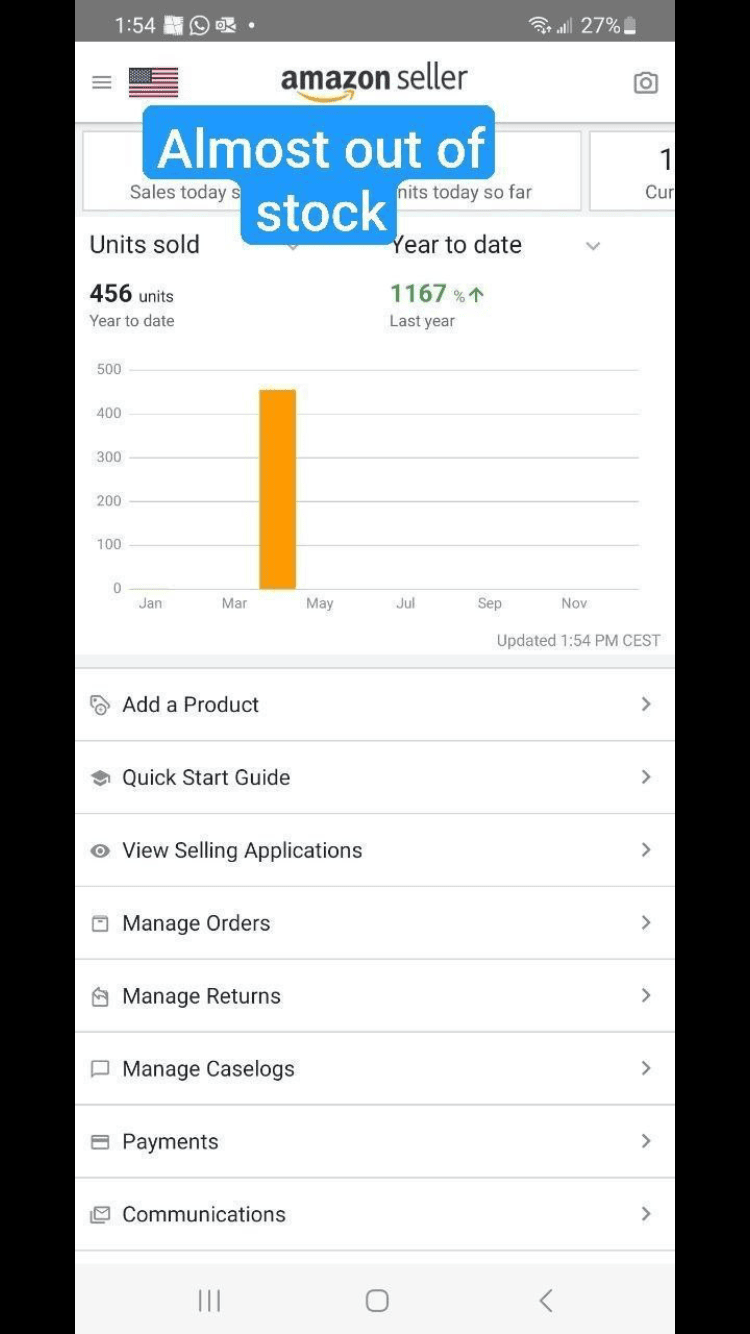Open Manage Caselogs
This screenshot has height=1334, width=750.
(x=375, y=1069)
